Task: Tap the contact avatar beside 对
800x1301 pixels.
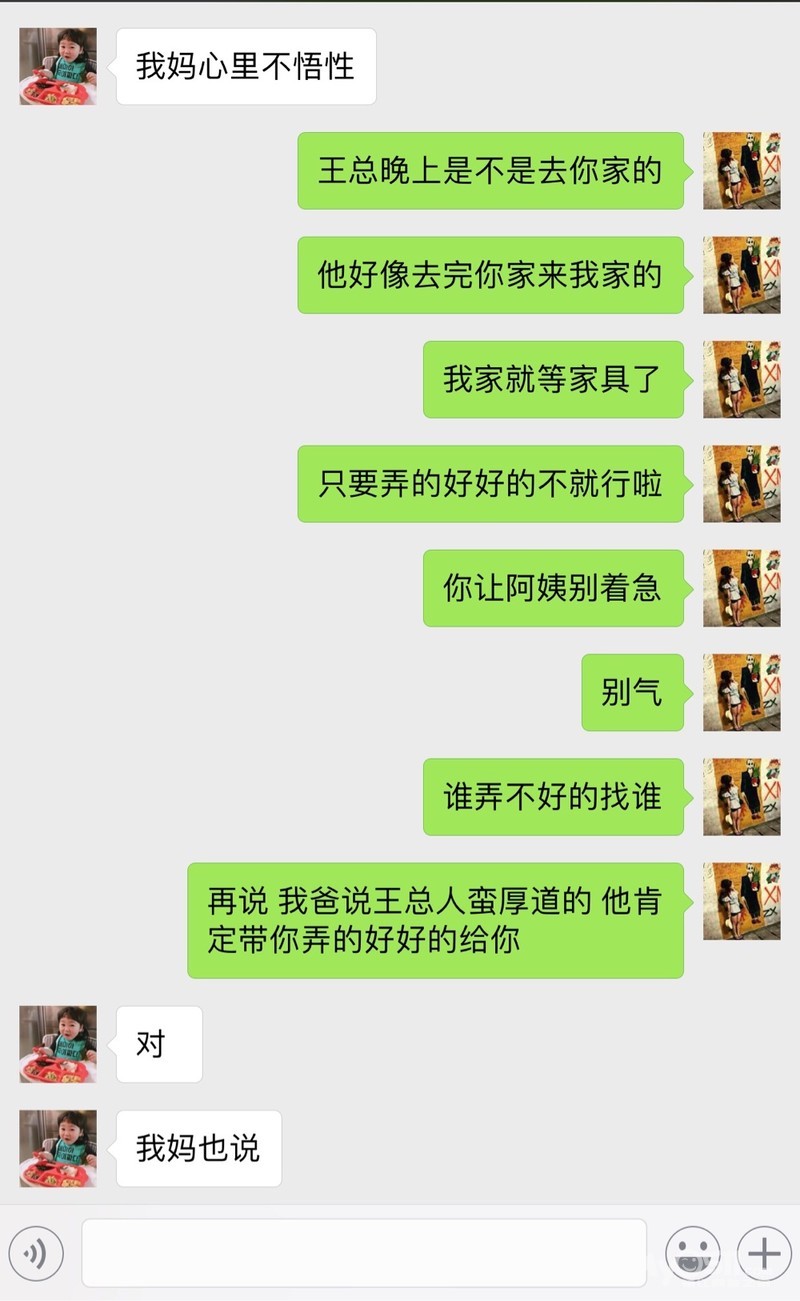Action: (x=58, y=1044)
